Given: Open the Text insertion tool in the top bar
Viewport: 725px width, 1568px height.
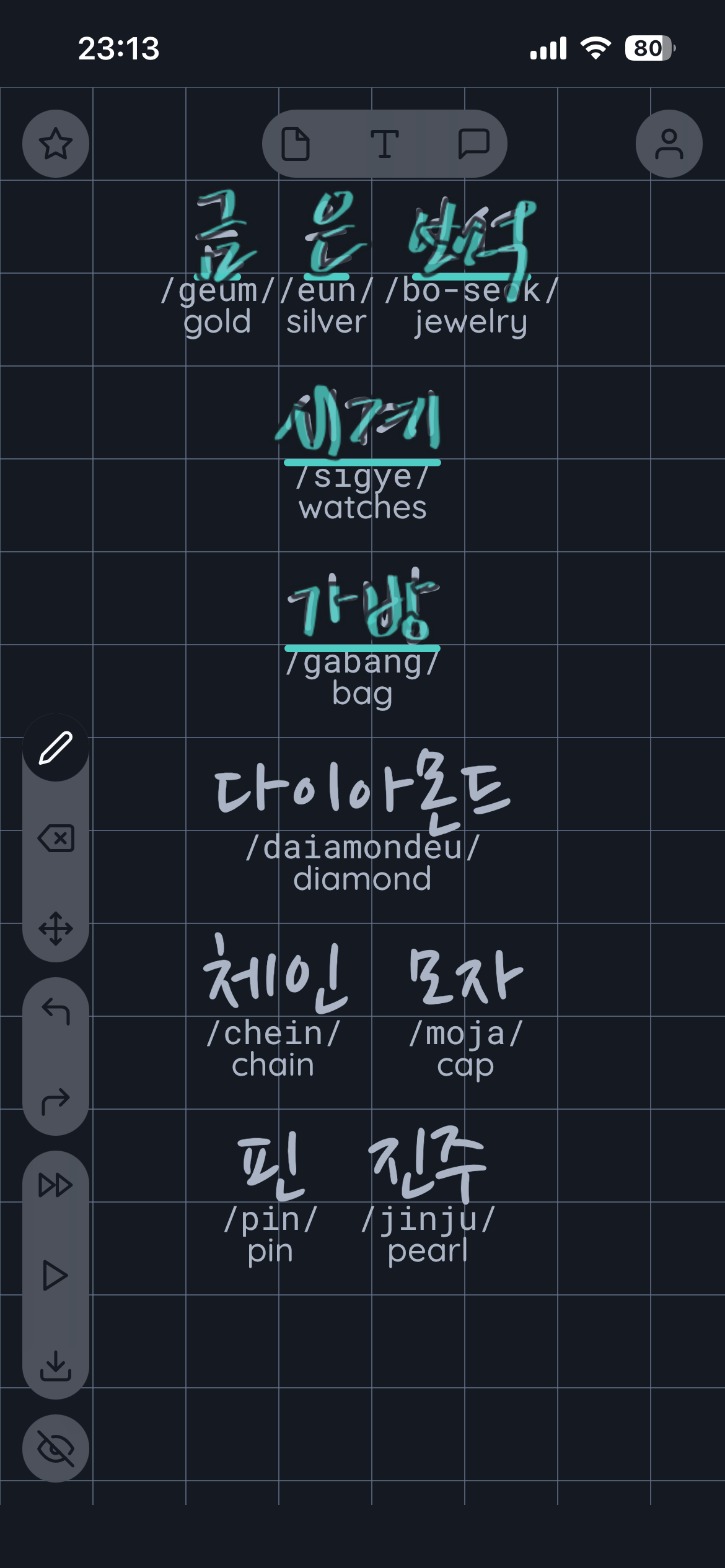Looking at the screenshot, I should coord(384,142).
